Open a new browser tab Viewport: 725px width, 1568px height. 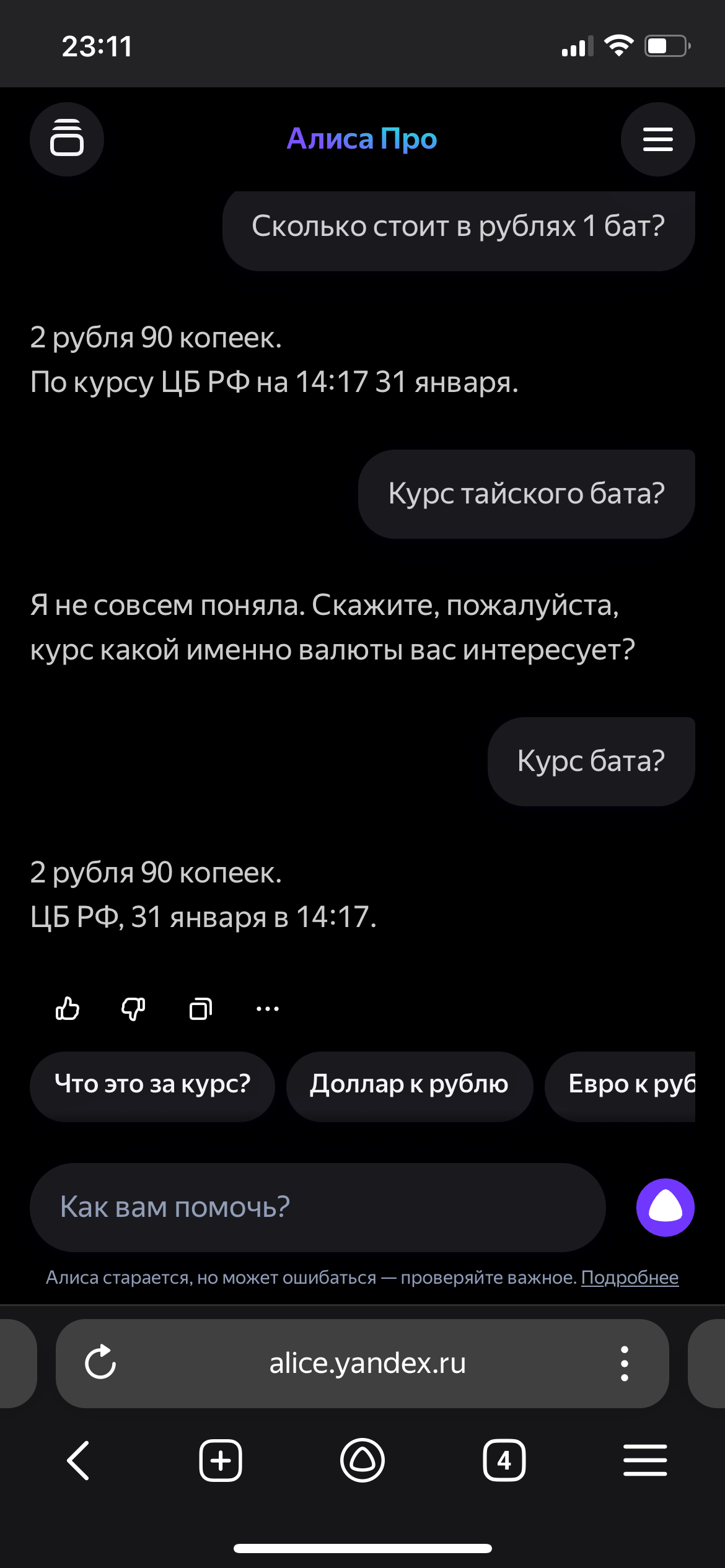pos(220,1460)
